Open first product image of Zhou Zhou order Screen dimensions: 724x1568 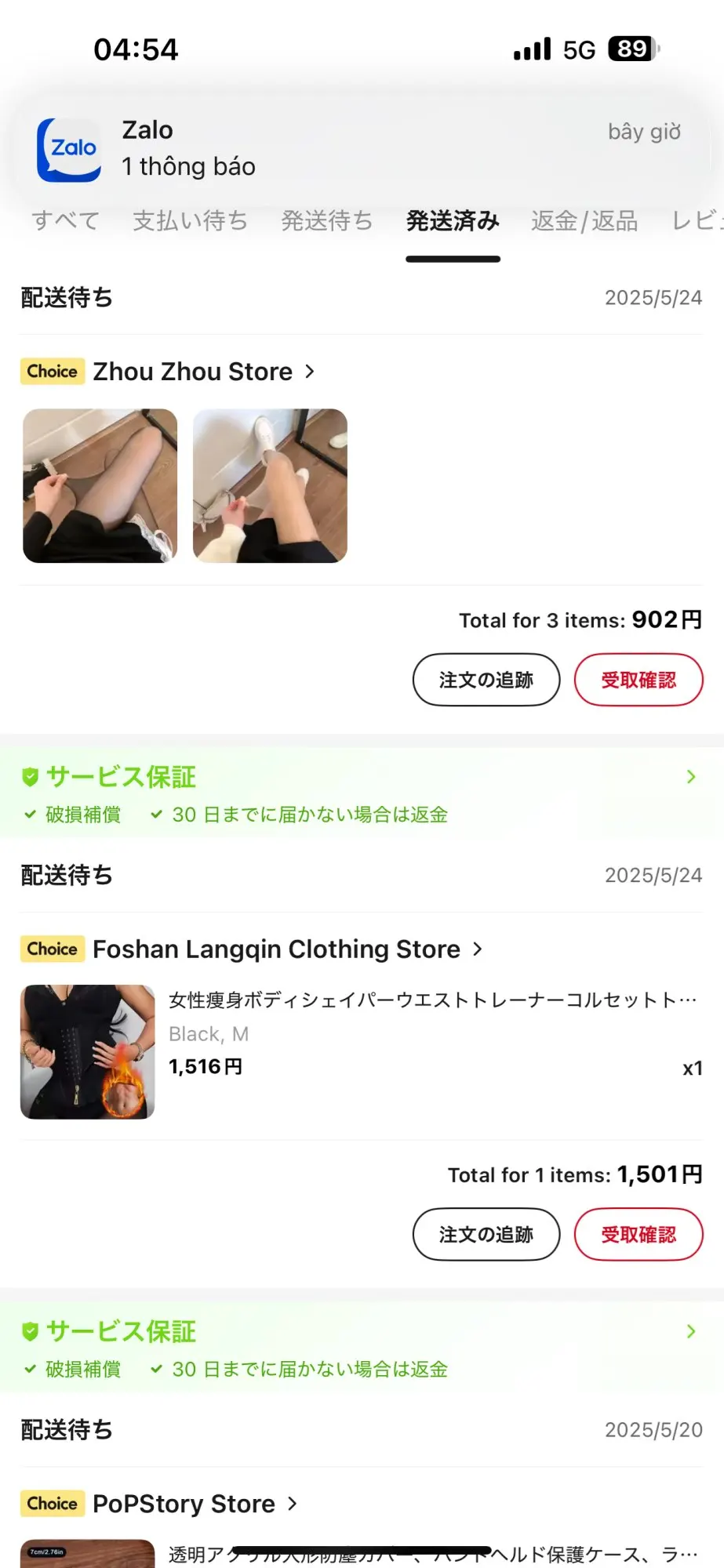(x=100, y=485)
